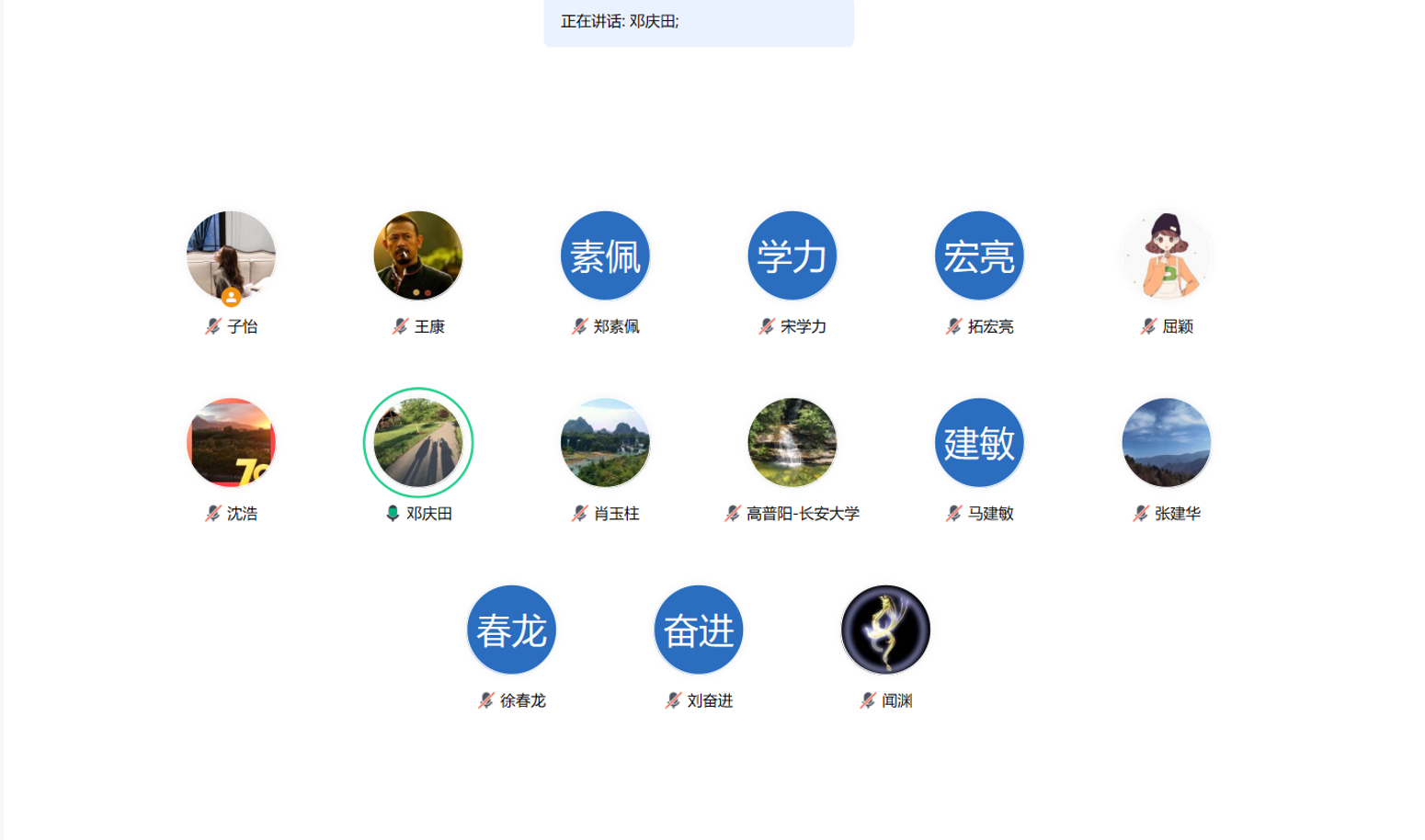The image size is (1425, 840).
Task: Select participant 沈浩
Action: 231,442
